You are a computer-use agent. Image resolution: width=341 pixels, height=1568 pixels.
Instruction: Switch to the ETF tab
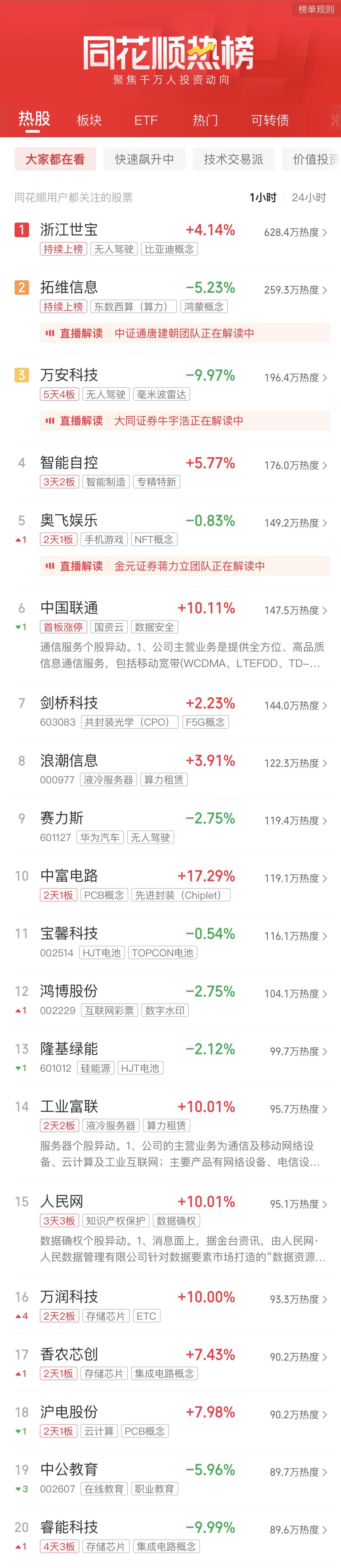pos(145,120)
